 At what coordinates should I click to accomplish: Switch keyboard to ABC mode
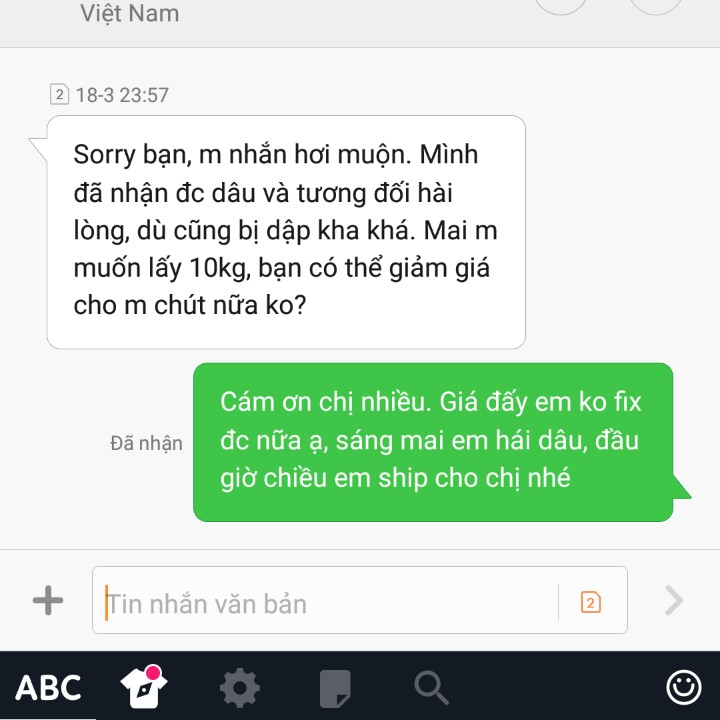48,687
